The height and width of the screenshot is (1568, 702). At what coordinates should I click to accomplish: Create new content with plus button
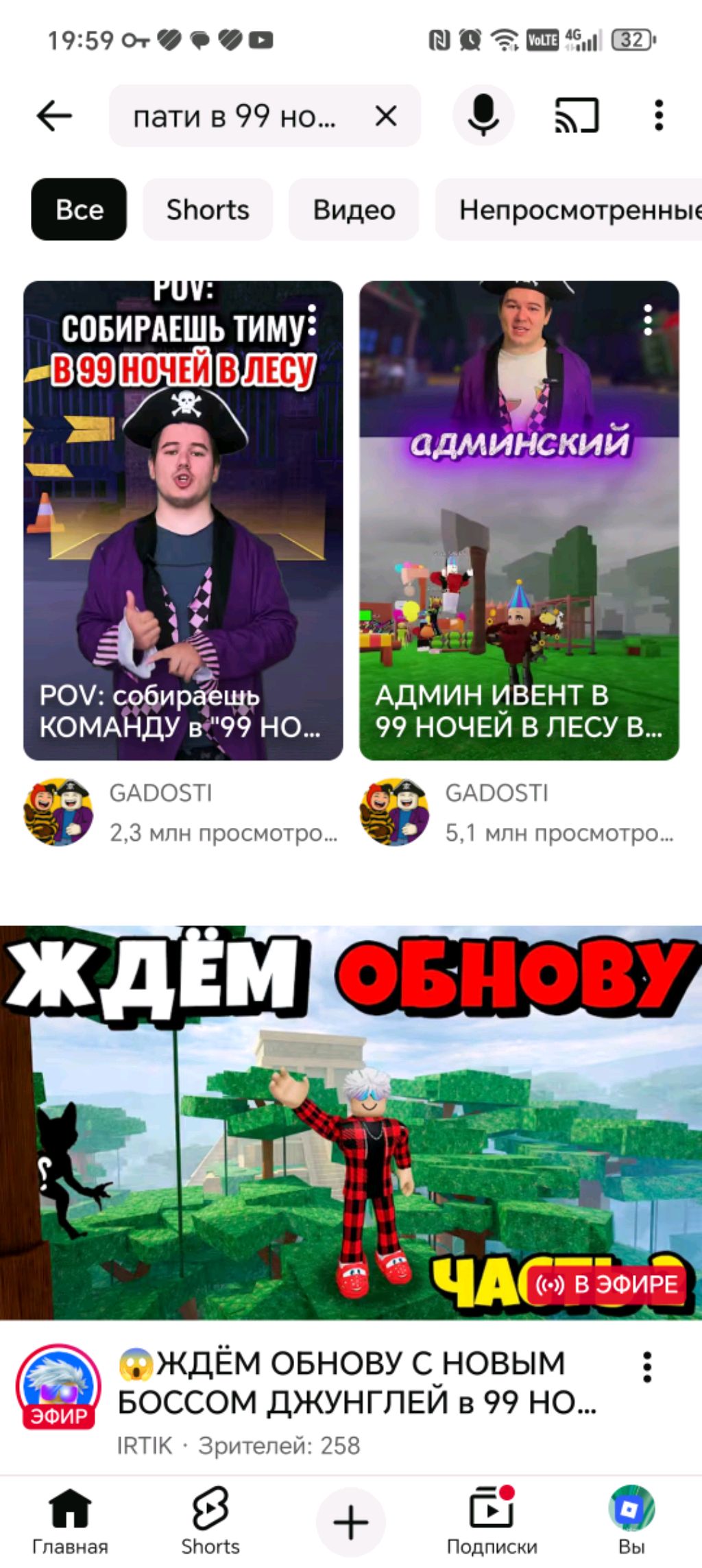point(351,1522)
